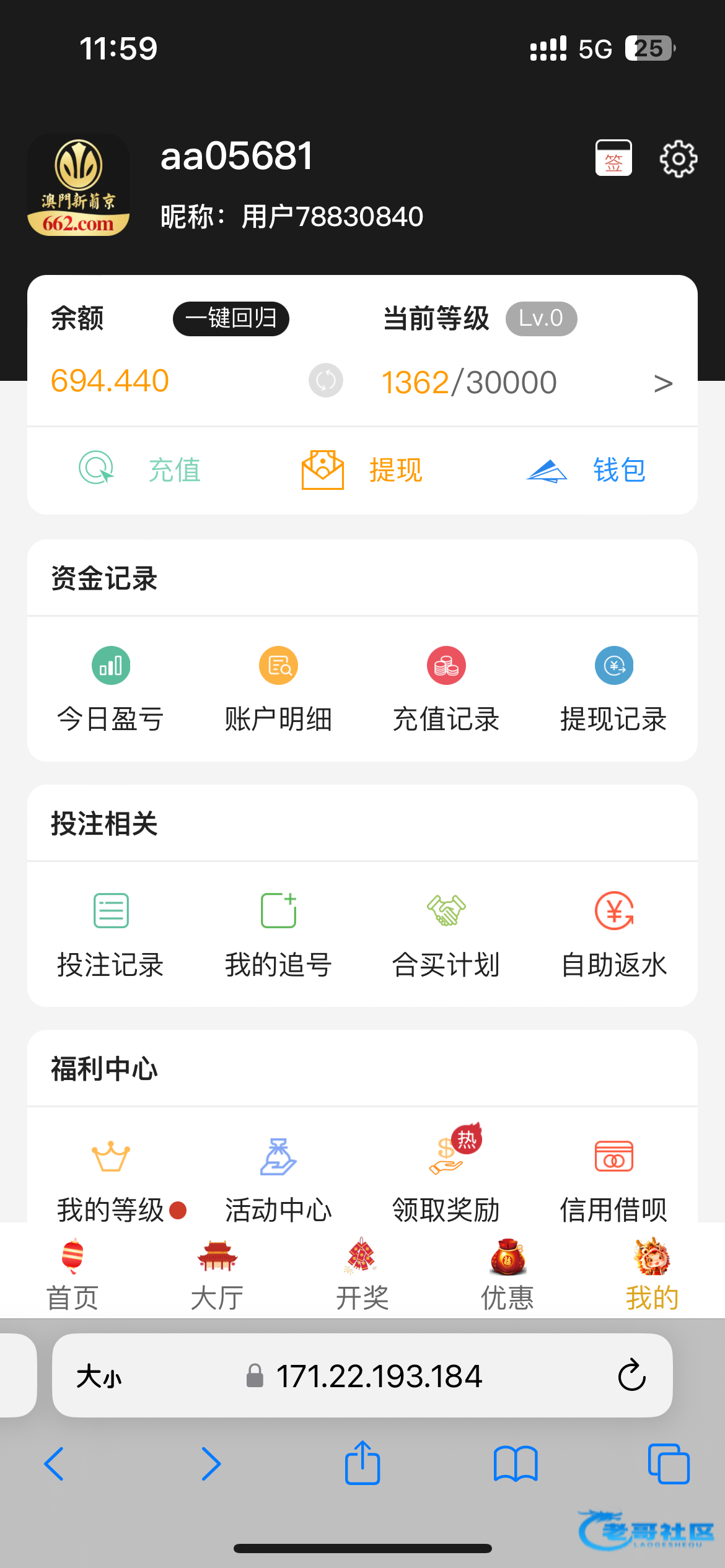
Task: Switch to the 开奖 tab
Action: [362, 1274]
